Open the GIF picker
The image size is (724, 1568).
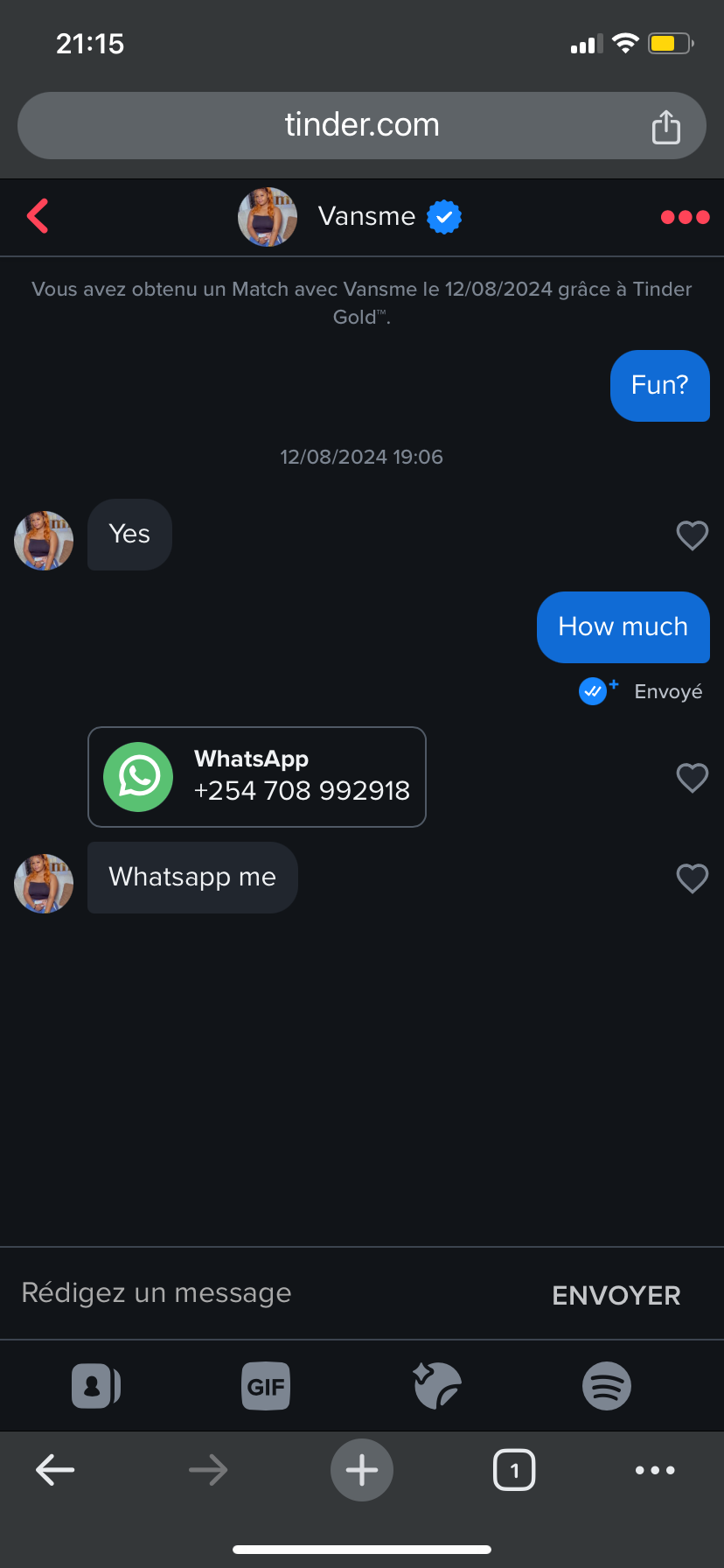(266, 1386)
